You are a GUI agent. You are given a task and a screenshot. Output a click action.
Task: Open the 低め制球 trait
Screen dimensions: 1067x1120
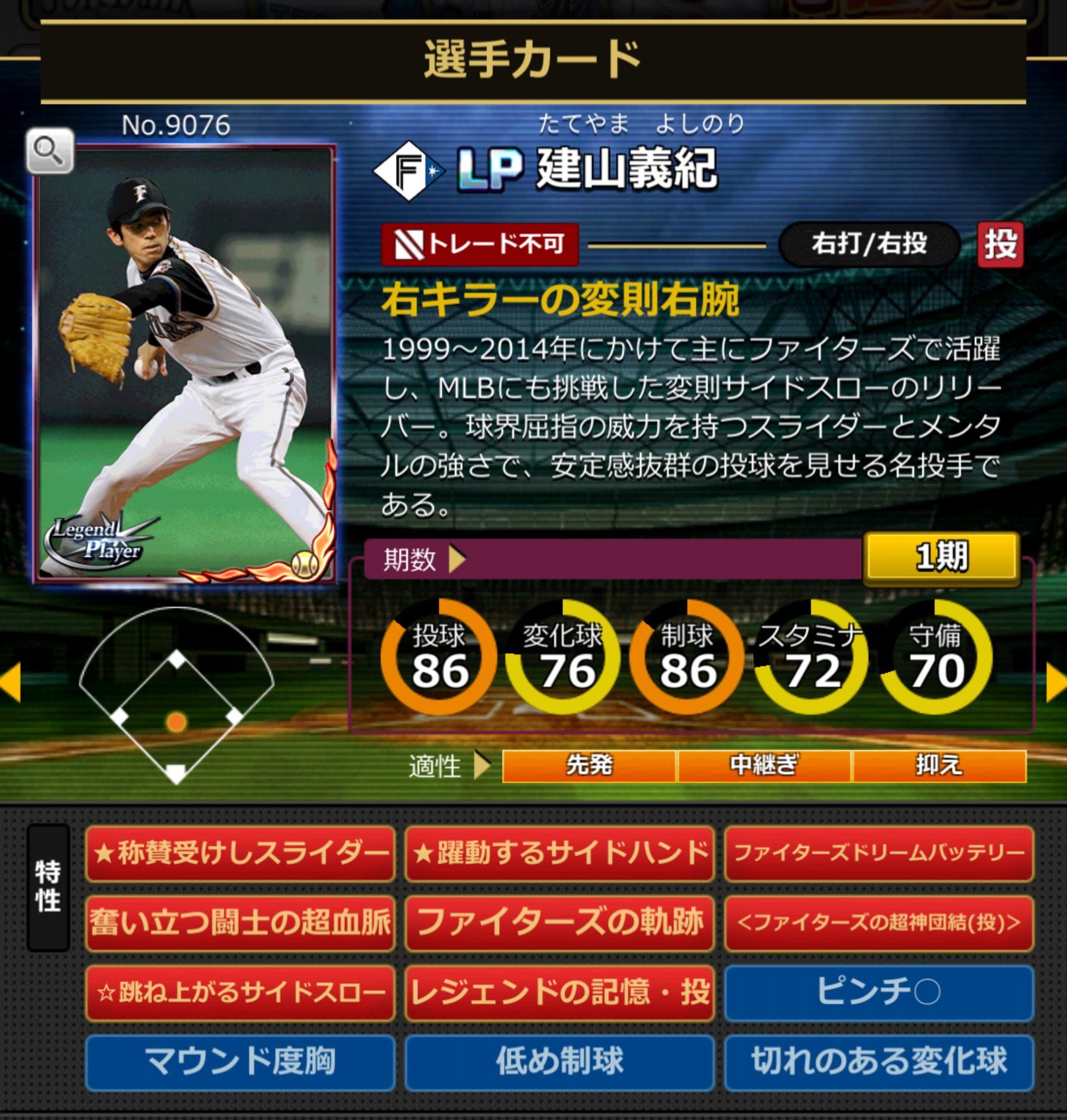click(559, 1062)
